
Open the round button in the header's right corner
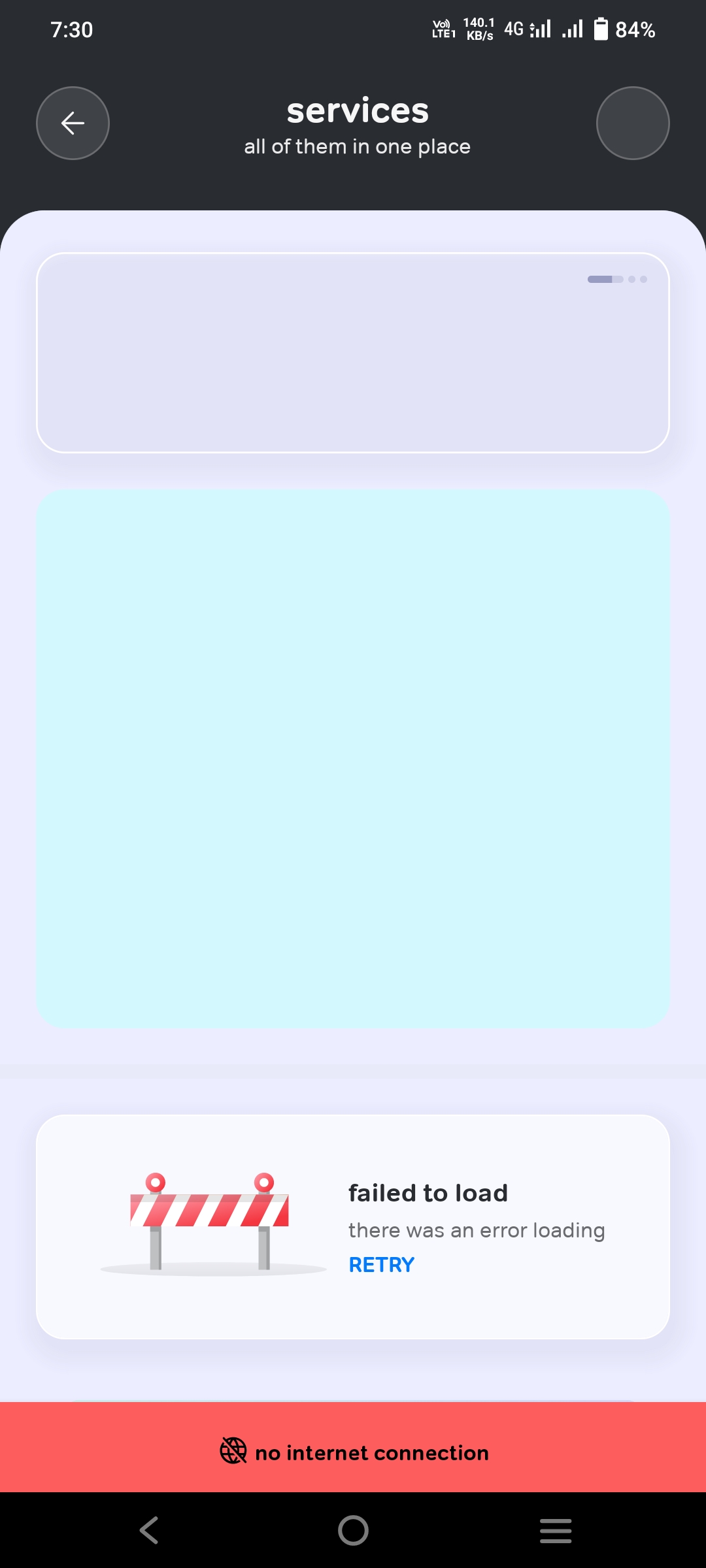pos(633,123)
